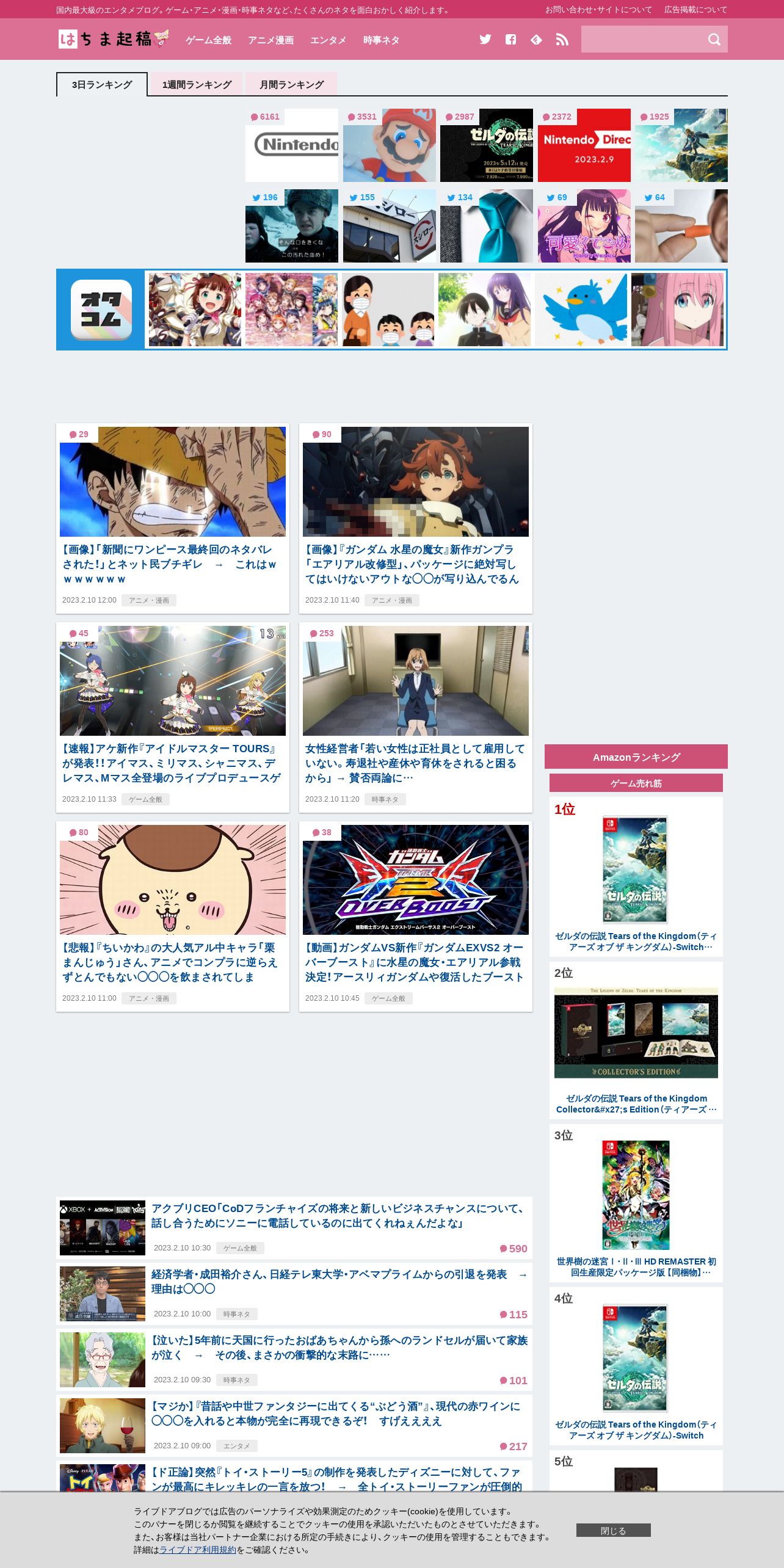Open the ゲーム全般 category

pos(208,40)
